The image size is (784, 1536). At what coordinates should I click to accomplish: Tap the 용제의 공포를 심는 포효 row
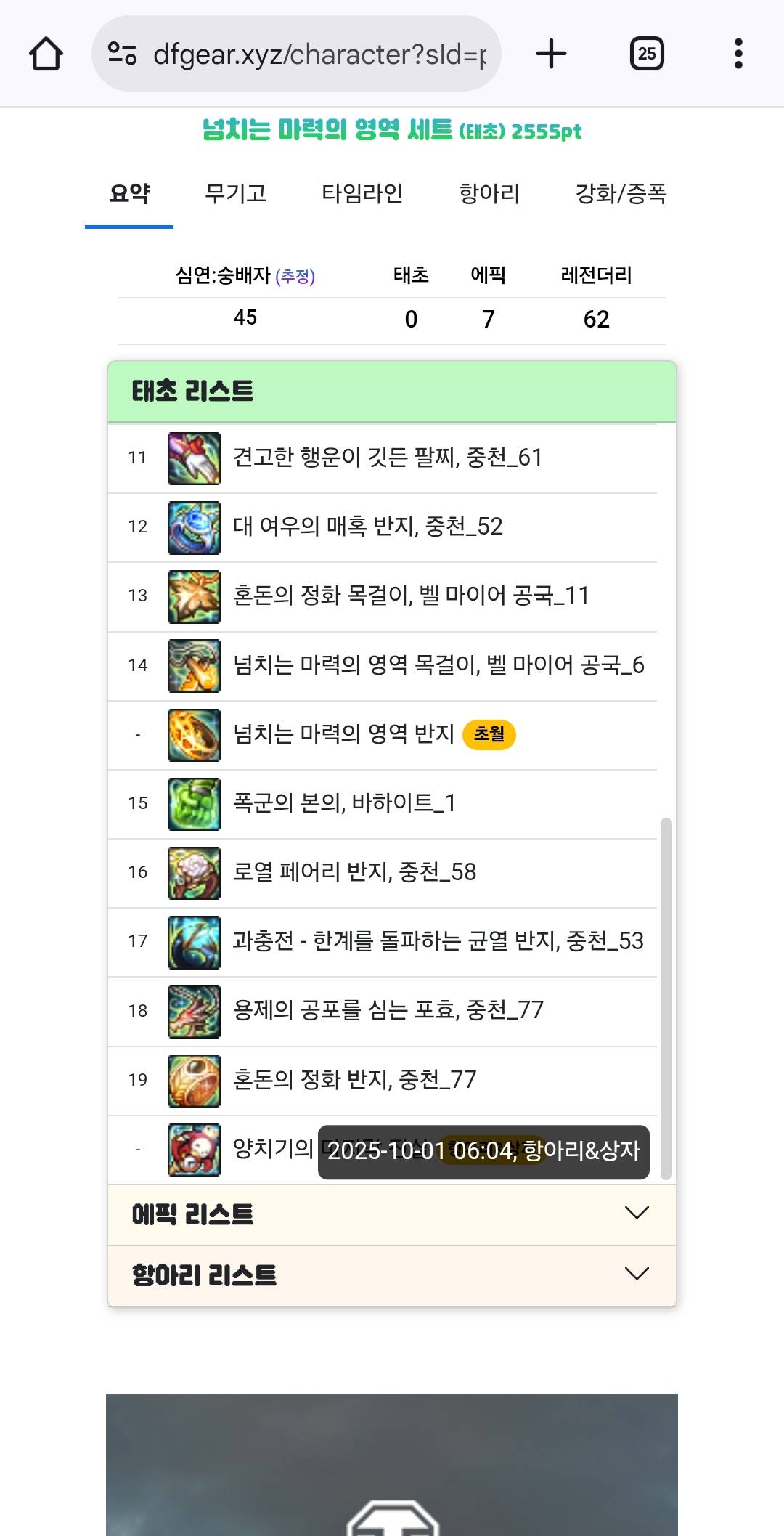[x=388, y=1010]
